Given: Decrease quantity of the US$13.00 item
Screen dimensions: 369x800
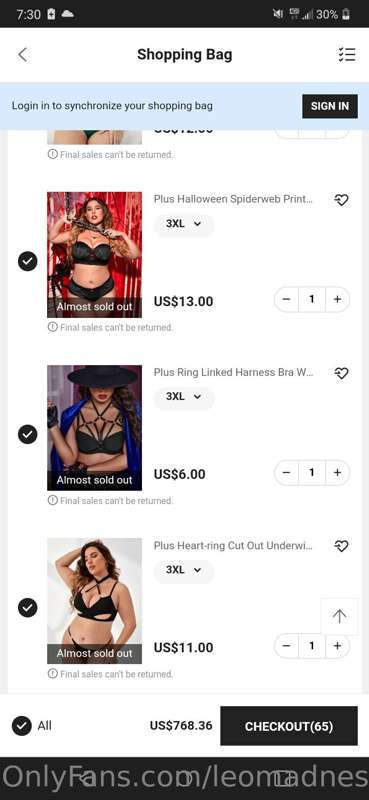Looking at the screenshot, I should click(286, 299).
